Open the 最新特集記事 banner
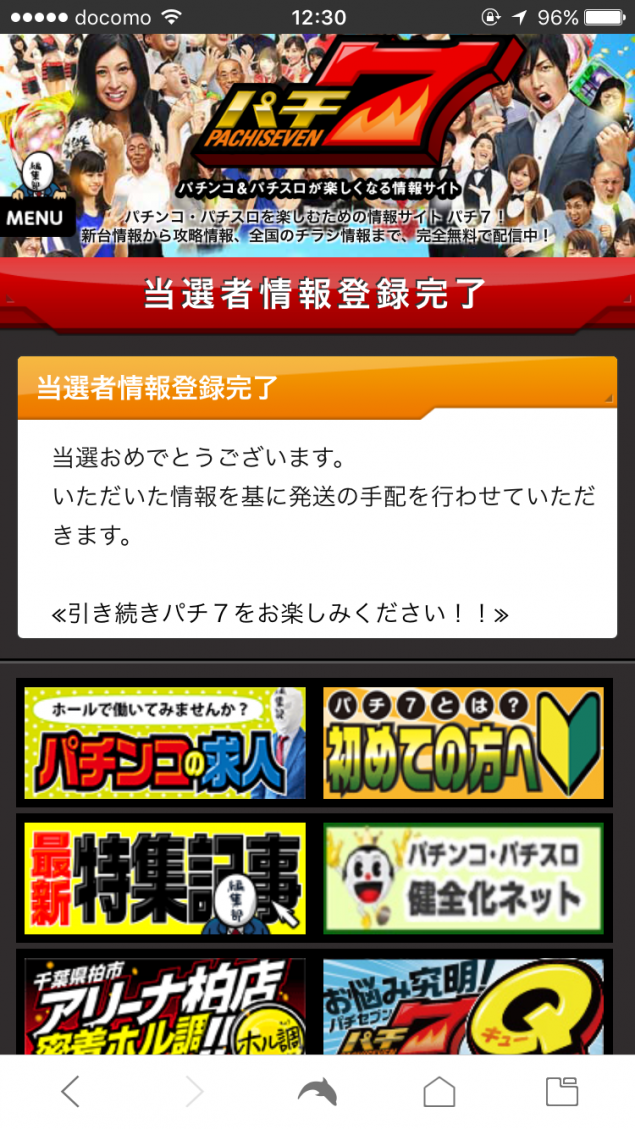The width and height of the screenshot is (635, 1129). (x=165, y=878)
